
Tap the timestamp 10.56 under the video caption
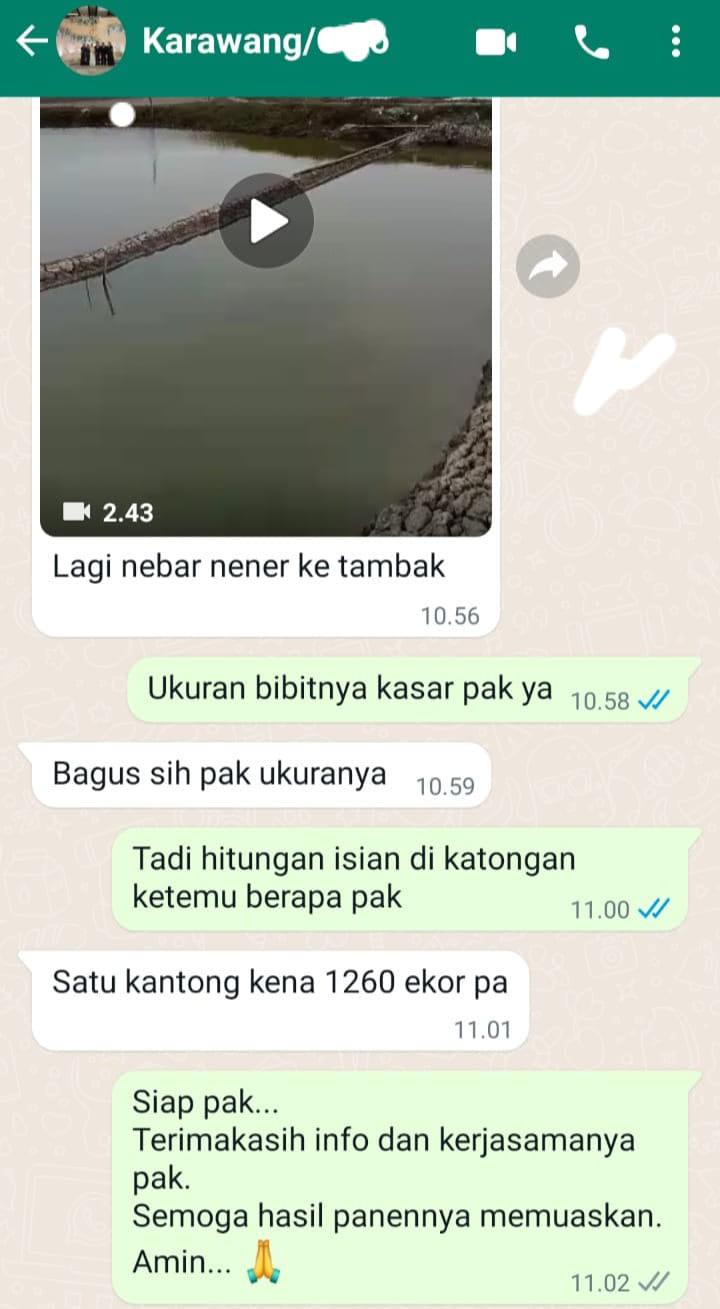click(x=449, y=616)
